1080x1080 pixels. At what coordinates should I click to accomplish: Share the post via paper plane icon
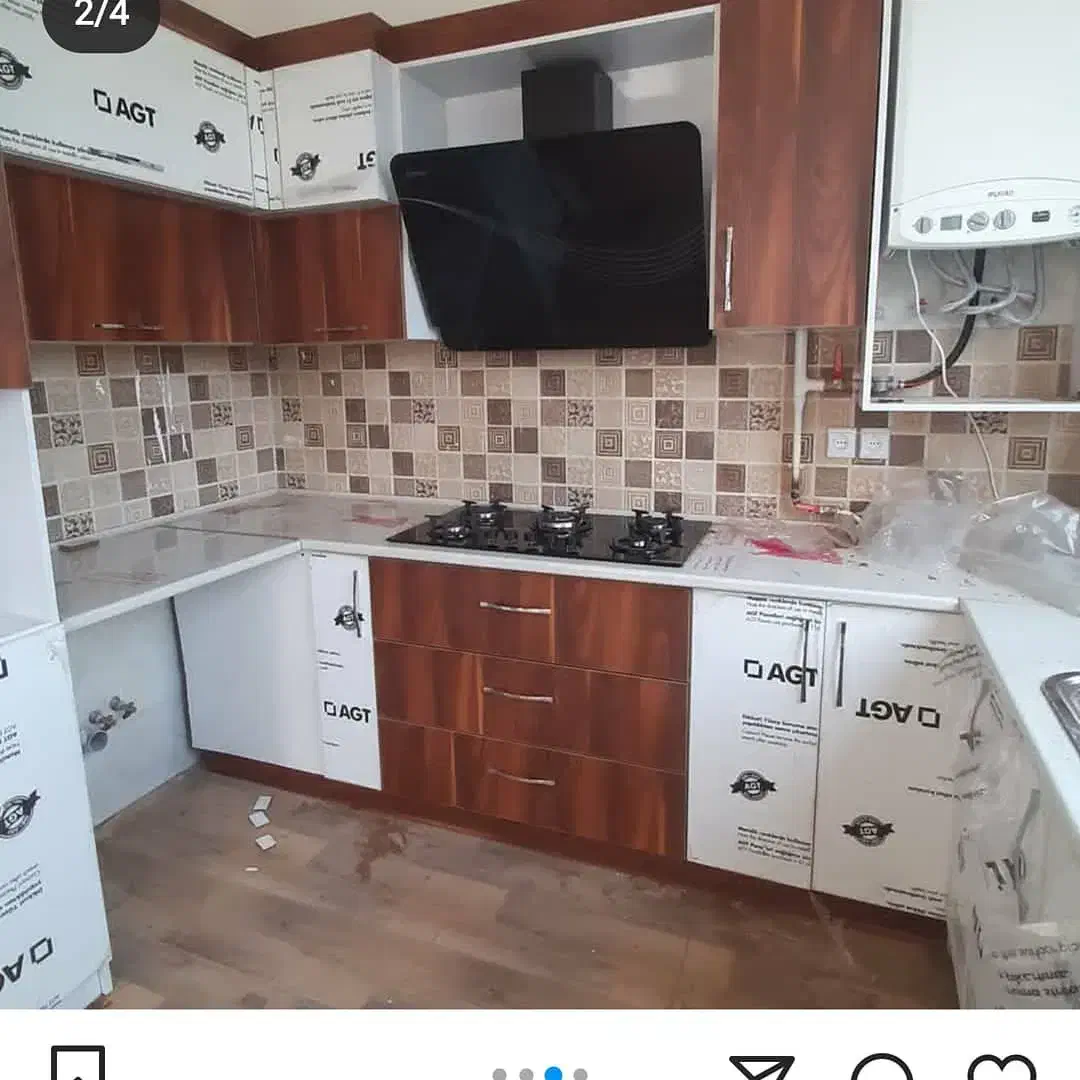(x=762, y=1068)
